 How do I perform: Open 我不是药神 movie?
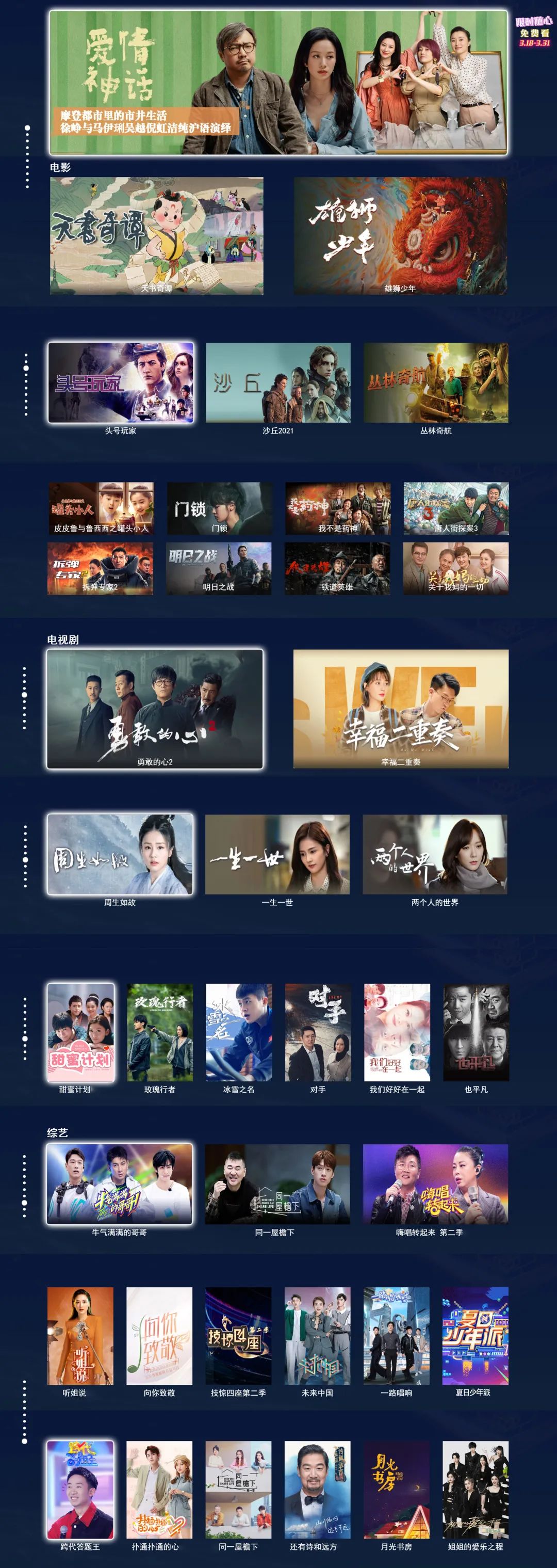(x=337, y=508)
